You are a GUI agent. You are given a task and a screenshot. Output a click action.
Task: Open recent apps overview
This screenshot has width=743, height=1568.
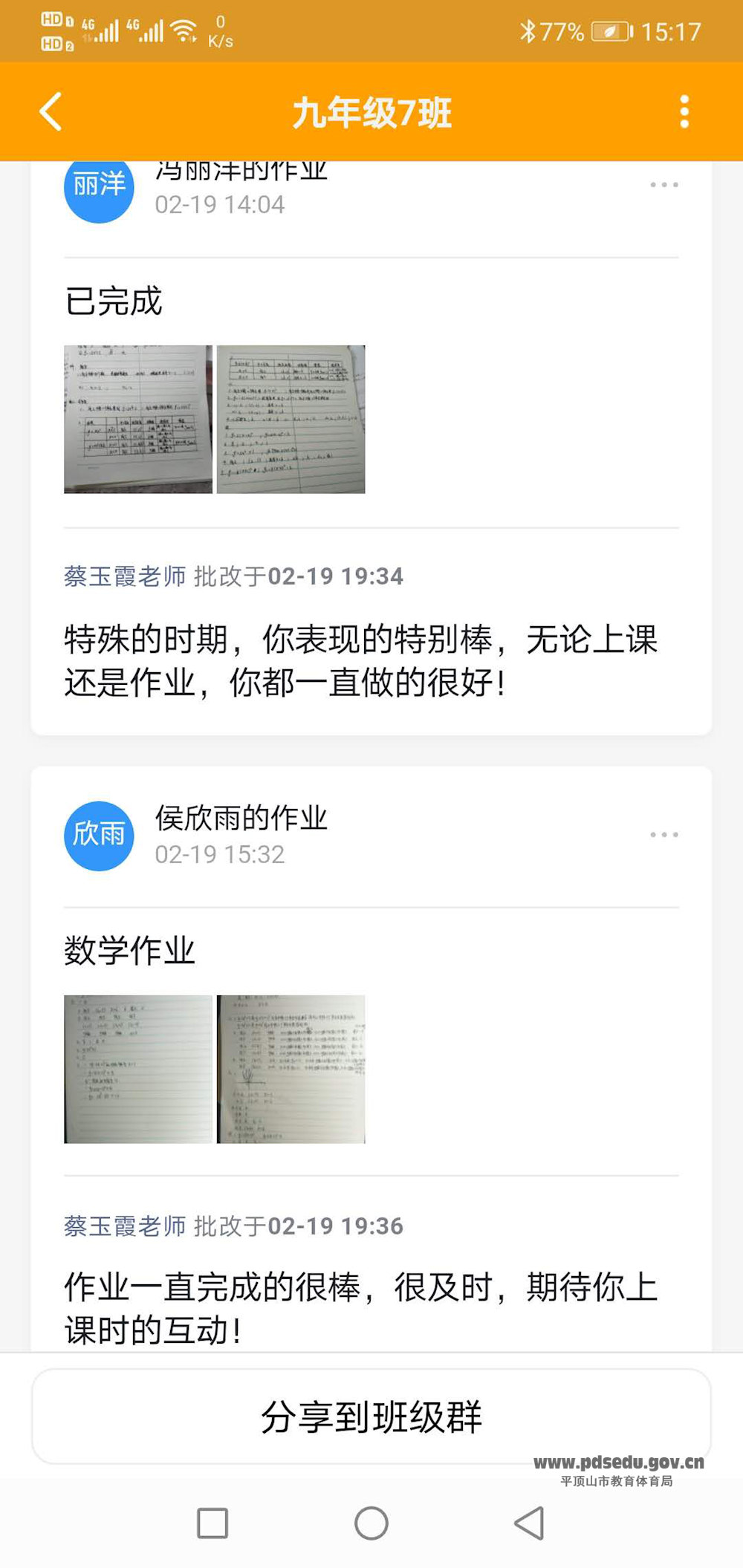click(212, 1523)
